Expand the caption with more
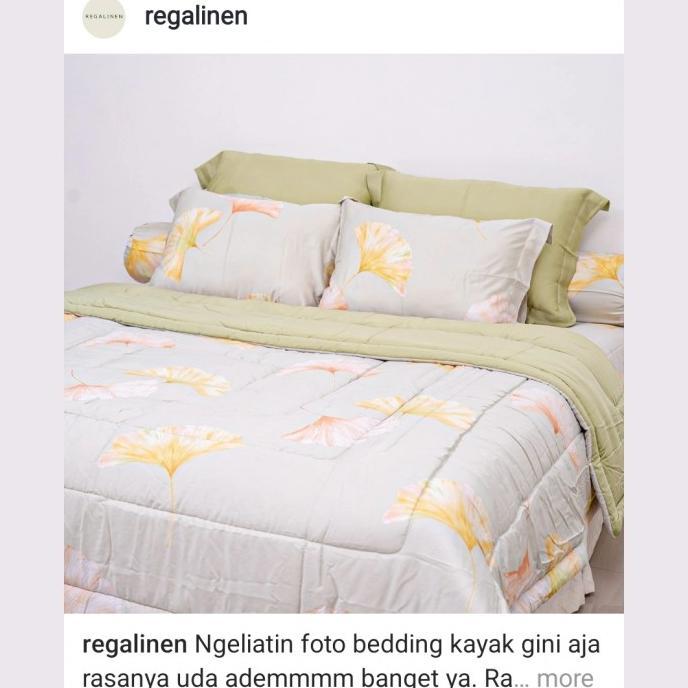This screenshot has width=688, height=688. click(x=565, y=677)
